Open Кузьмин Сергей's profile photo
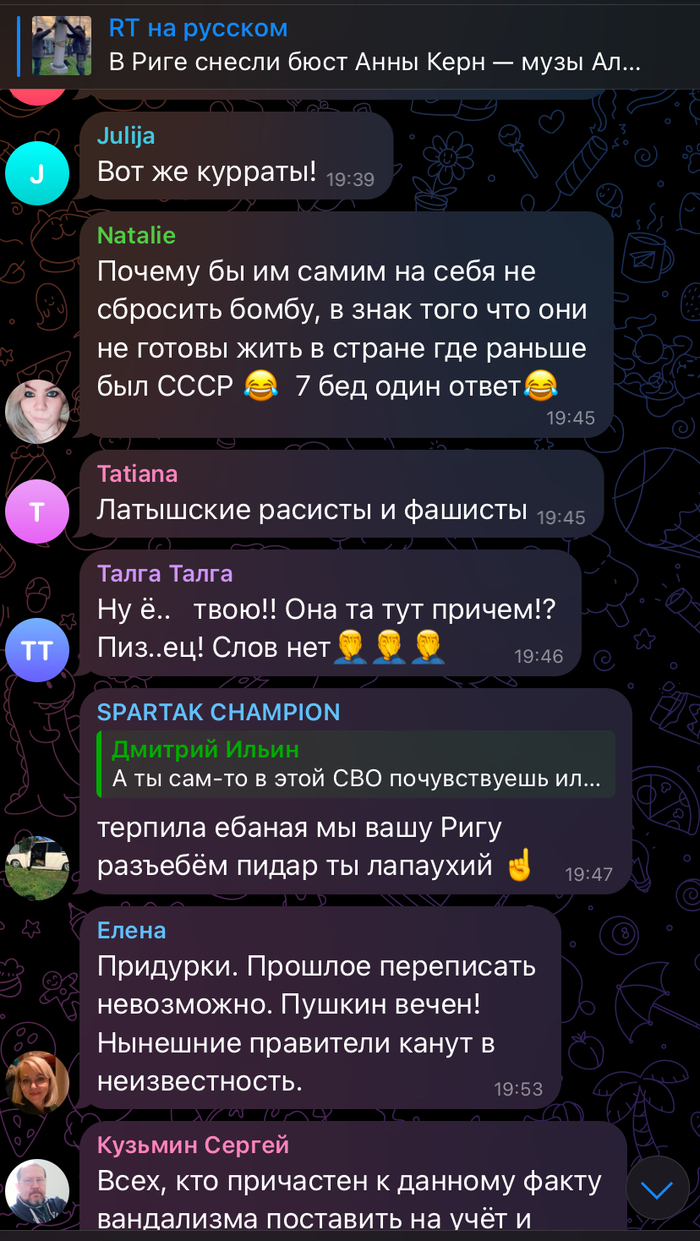 tap(37, 1191)
